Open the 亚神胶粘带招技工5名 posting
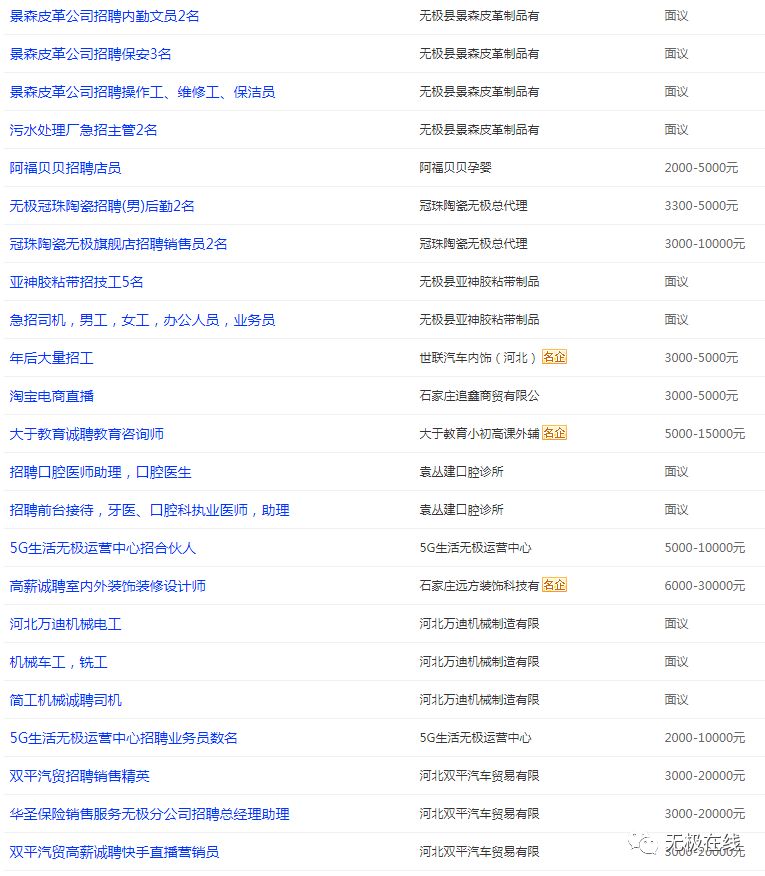Screen dimensions: 765x876 (x=77, y=281)
